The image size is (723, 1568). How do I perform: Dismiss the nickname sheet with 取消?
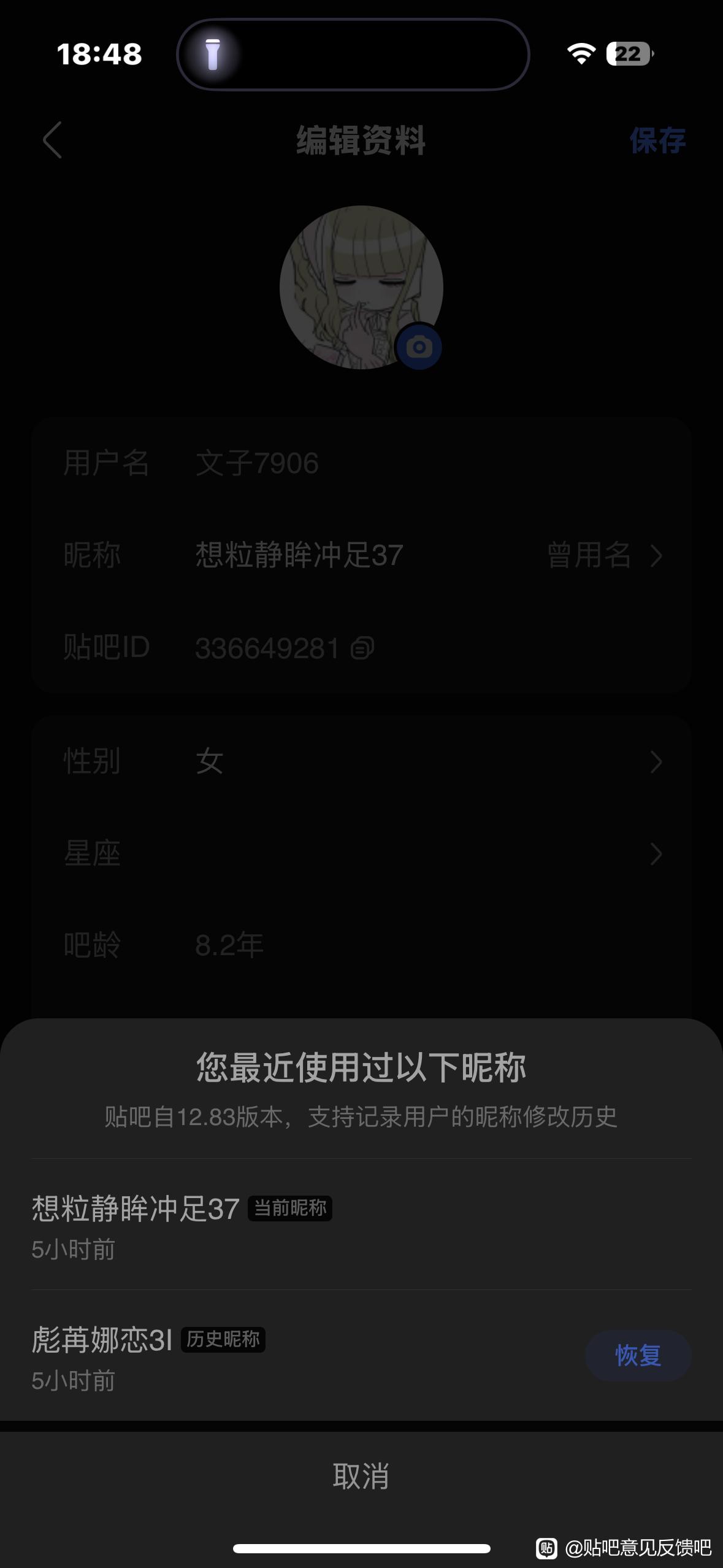tap(361, 1476)
